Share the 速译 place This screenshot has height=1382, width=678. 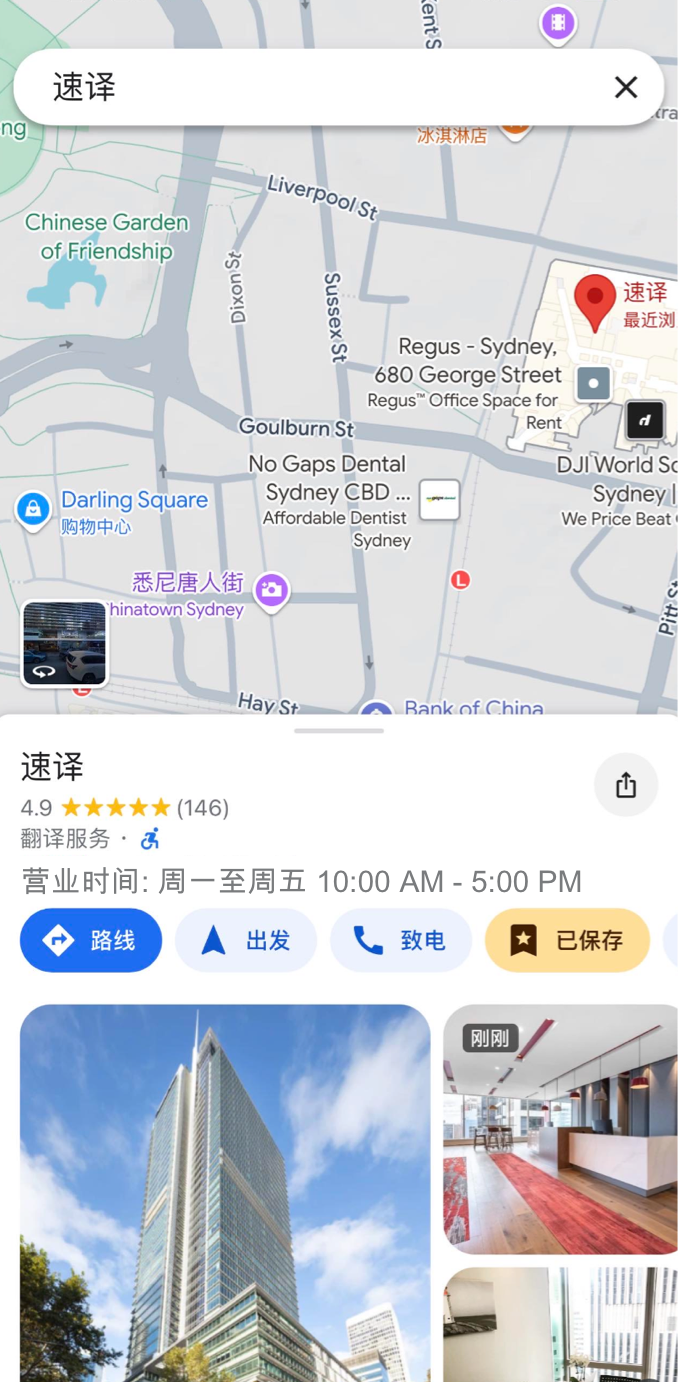pos(626,786)
